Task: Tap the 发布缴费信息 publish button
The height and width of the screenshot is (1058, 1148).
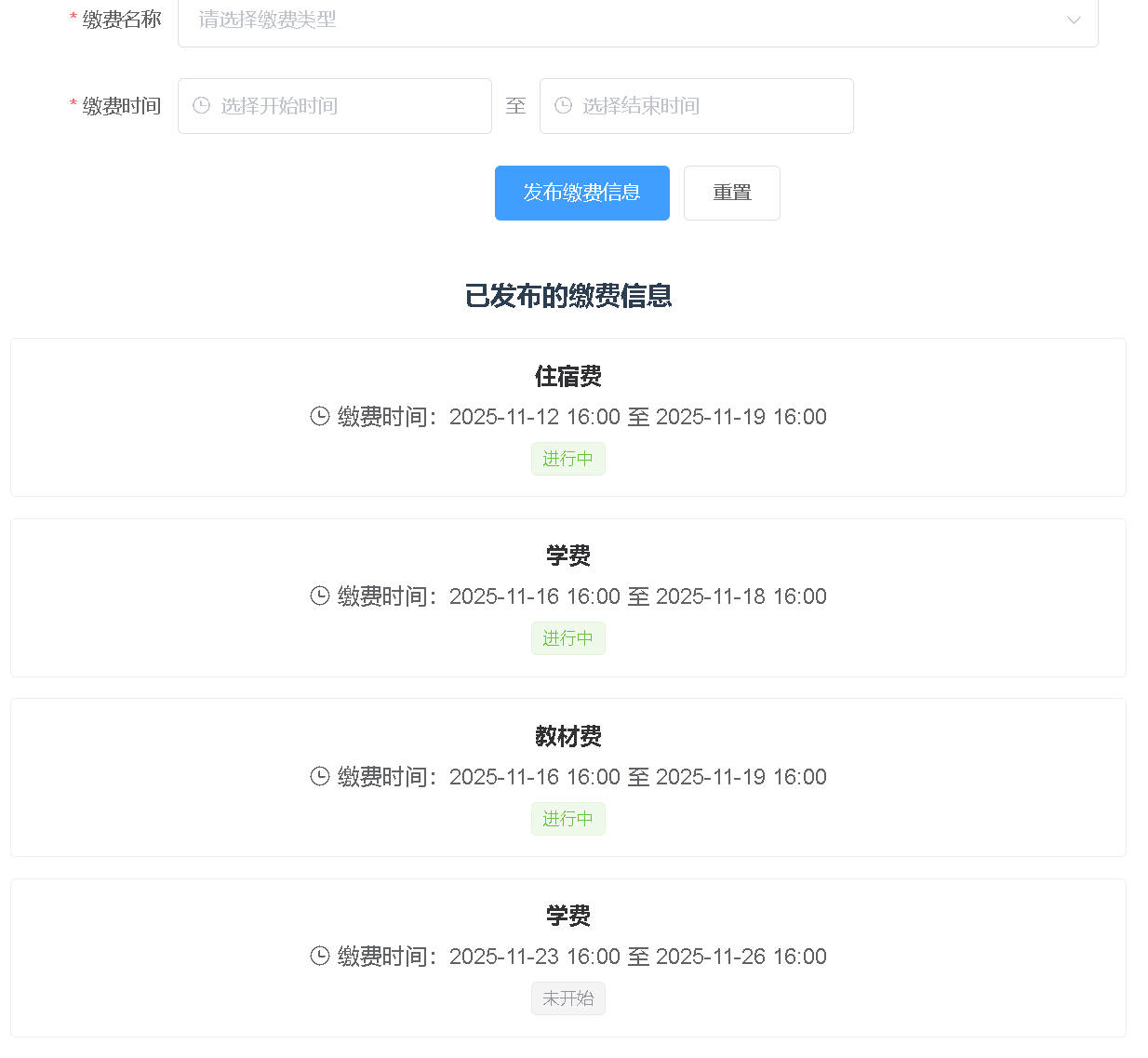Action: point(581,193)
